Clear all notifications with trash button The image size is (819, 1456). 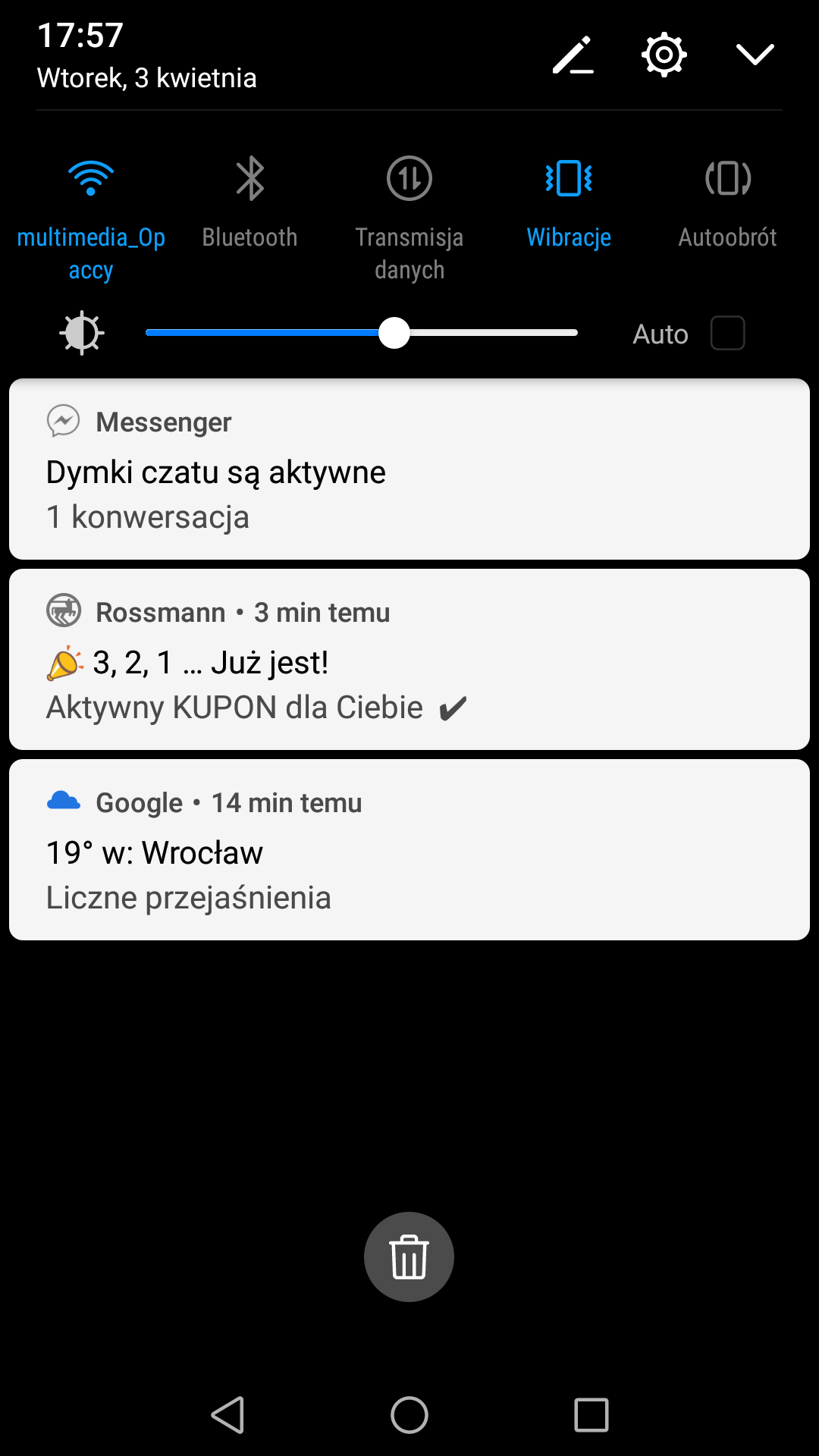(409, 1257)
